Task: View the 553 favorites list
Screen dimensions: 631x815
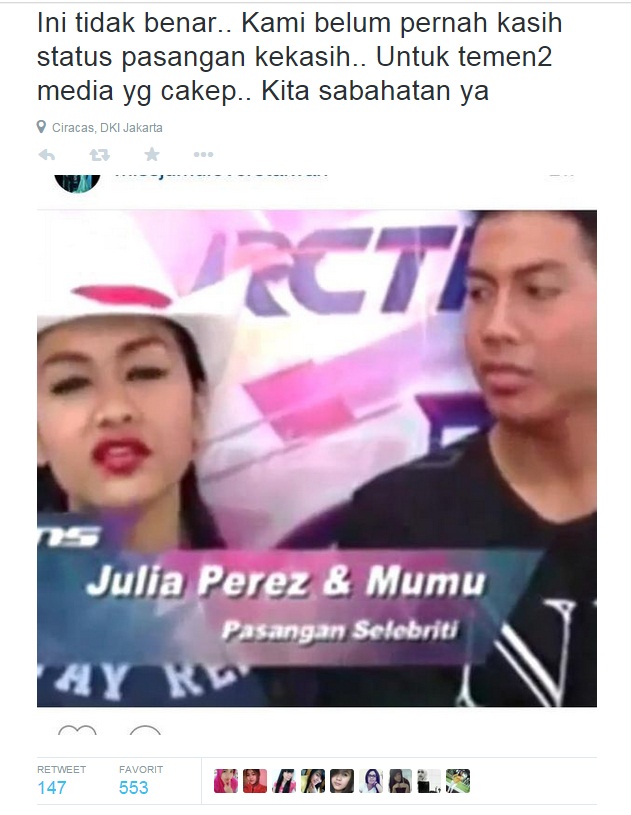Action: point(133,787)
